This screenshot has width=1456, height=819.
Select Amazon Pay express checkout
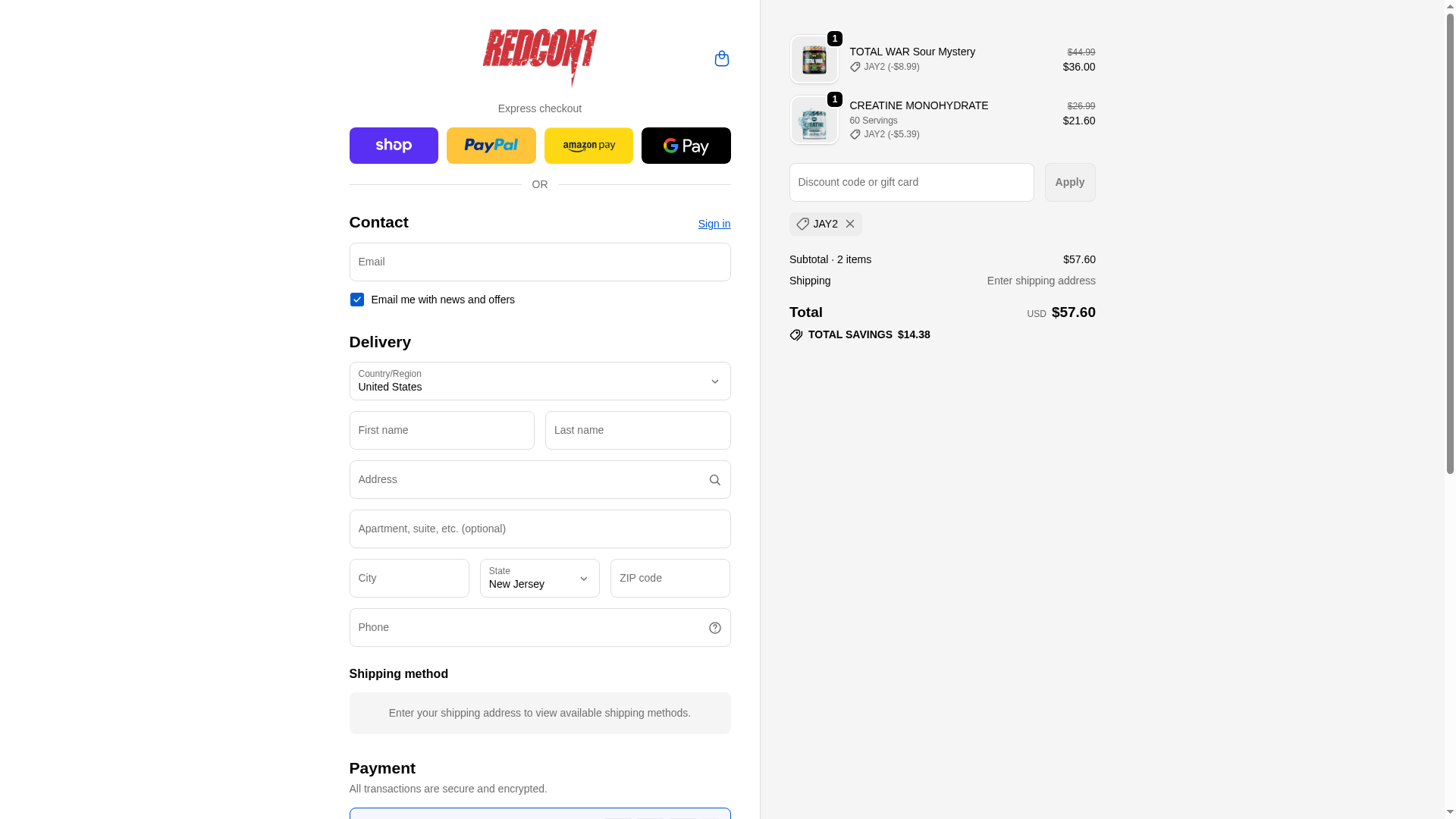pyautogui.click(x=588, y=146)
